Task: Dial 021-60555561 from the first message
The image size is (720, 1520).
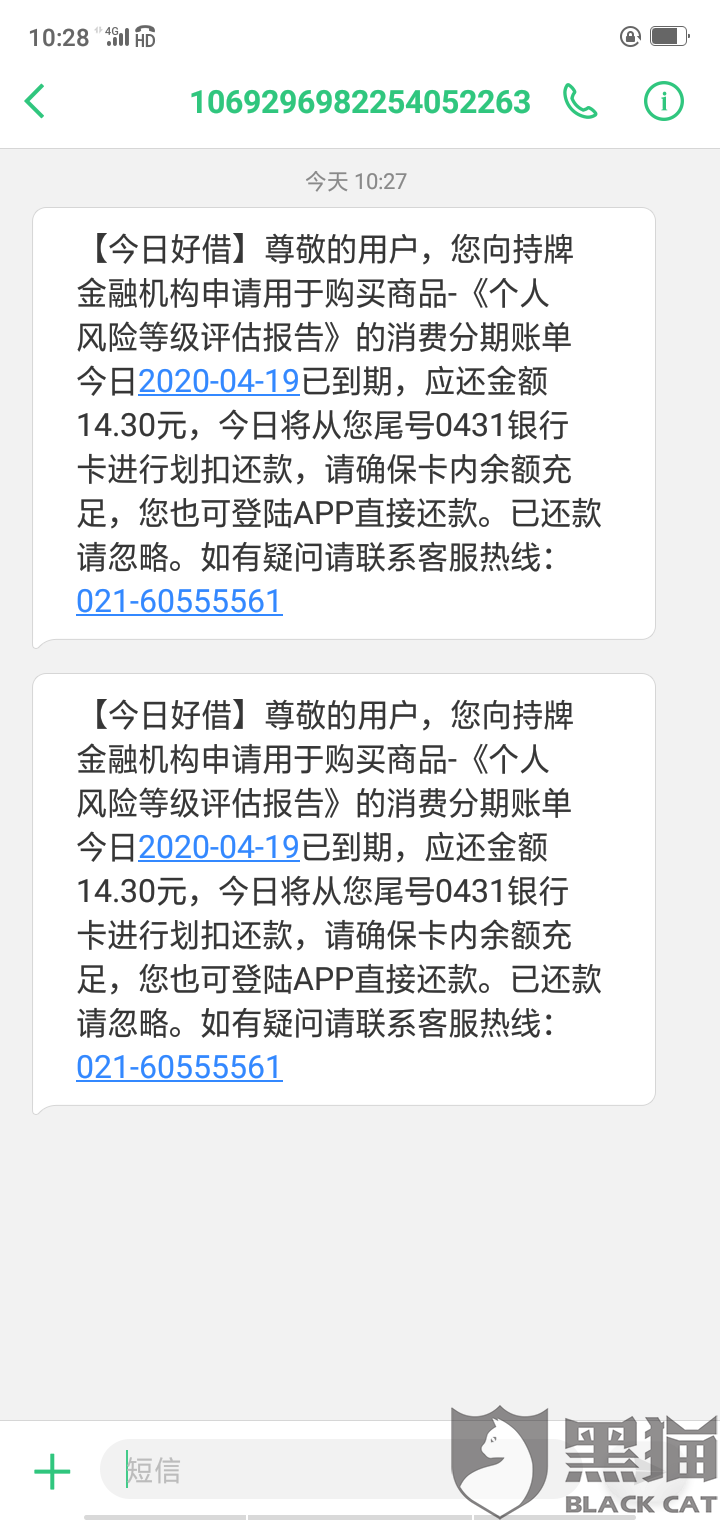Action: (180, 601)
